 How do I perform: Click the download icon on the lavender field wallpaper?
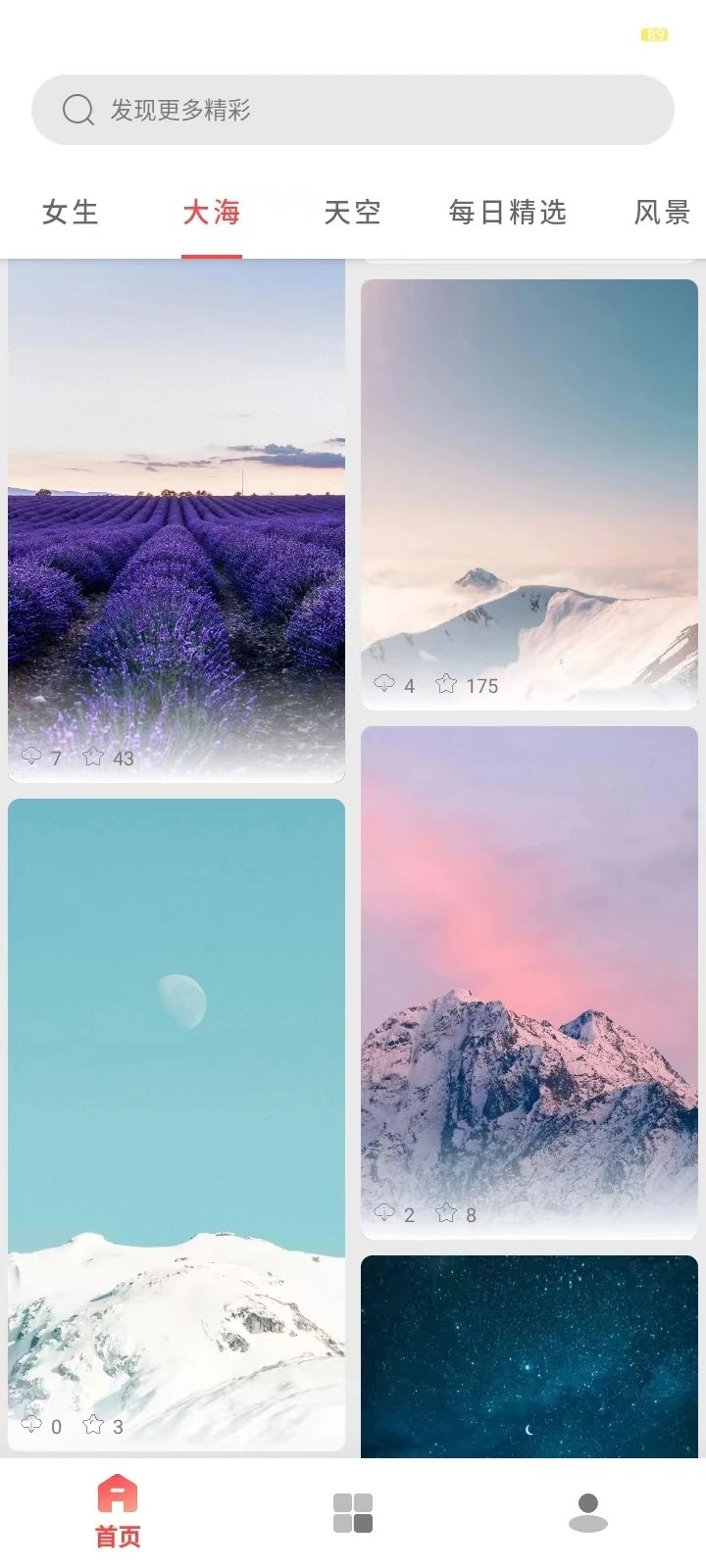[32, 756]
